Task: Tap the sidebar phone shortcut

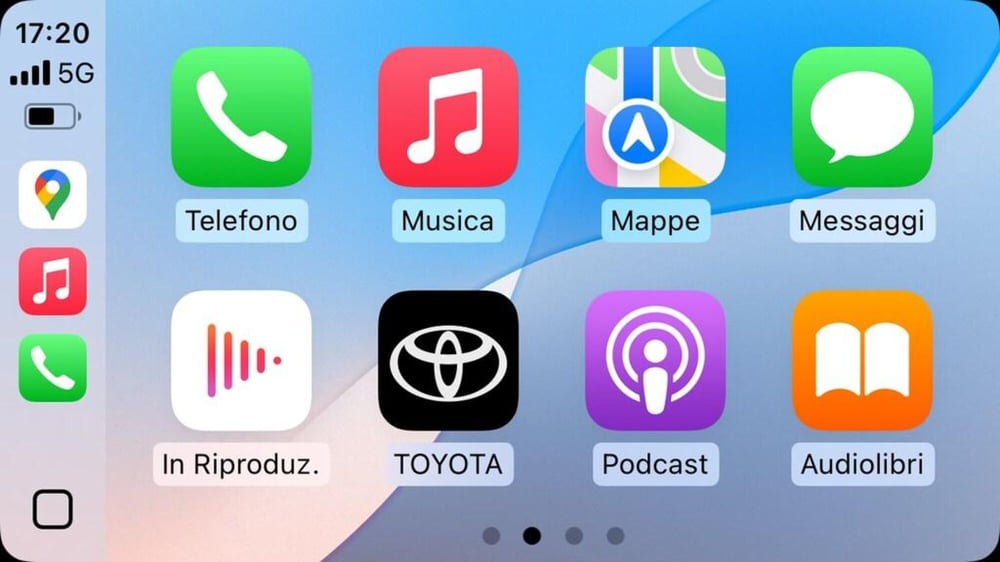Action: point(53,368)
